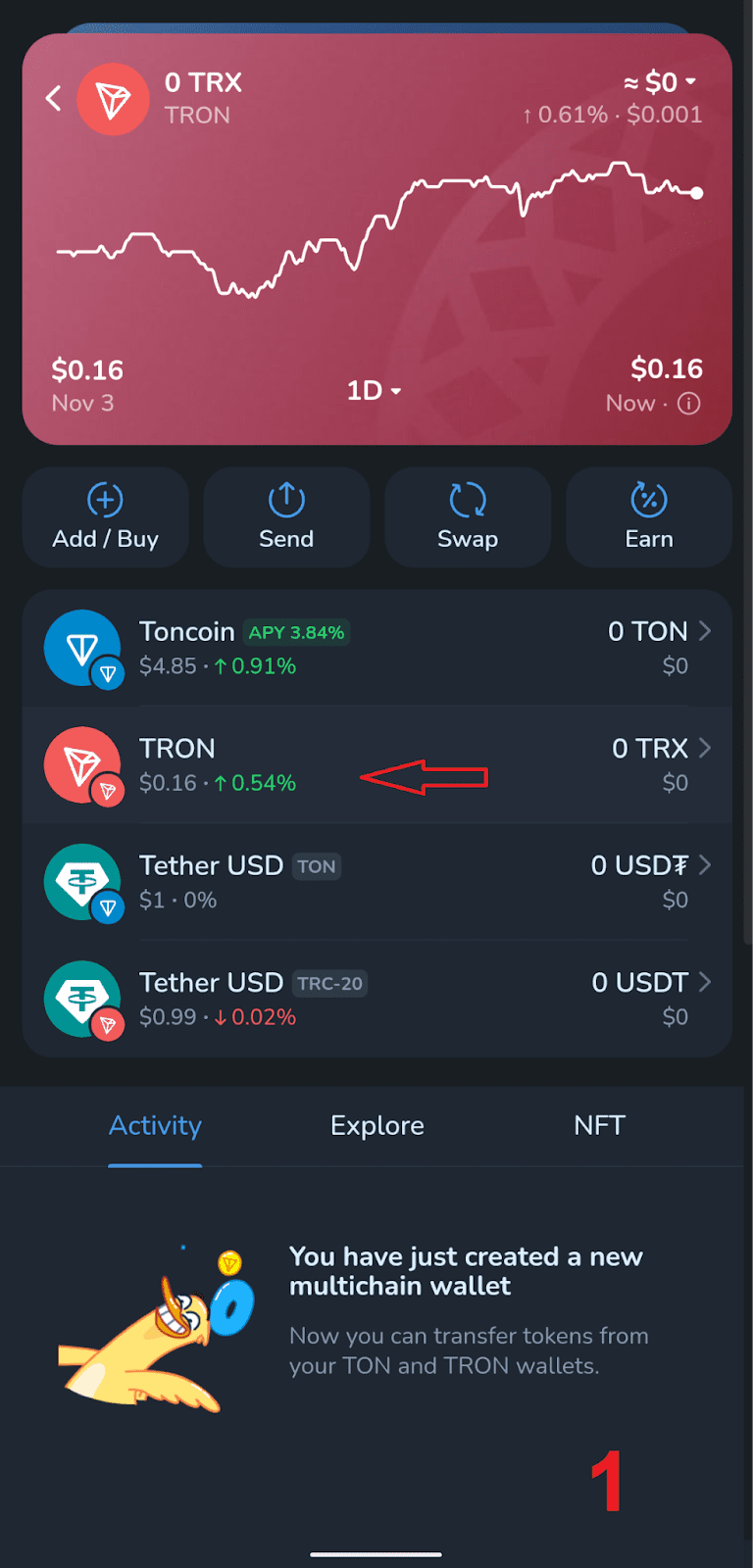Open the 1D time range dropdown
This screenshot has height=1568, width=753.
pos(374,391)
